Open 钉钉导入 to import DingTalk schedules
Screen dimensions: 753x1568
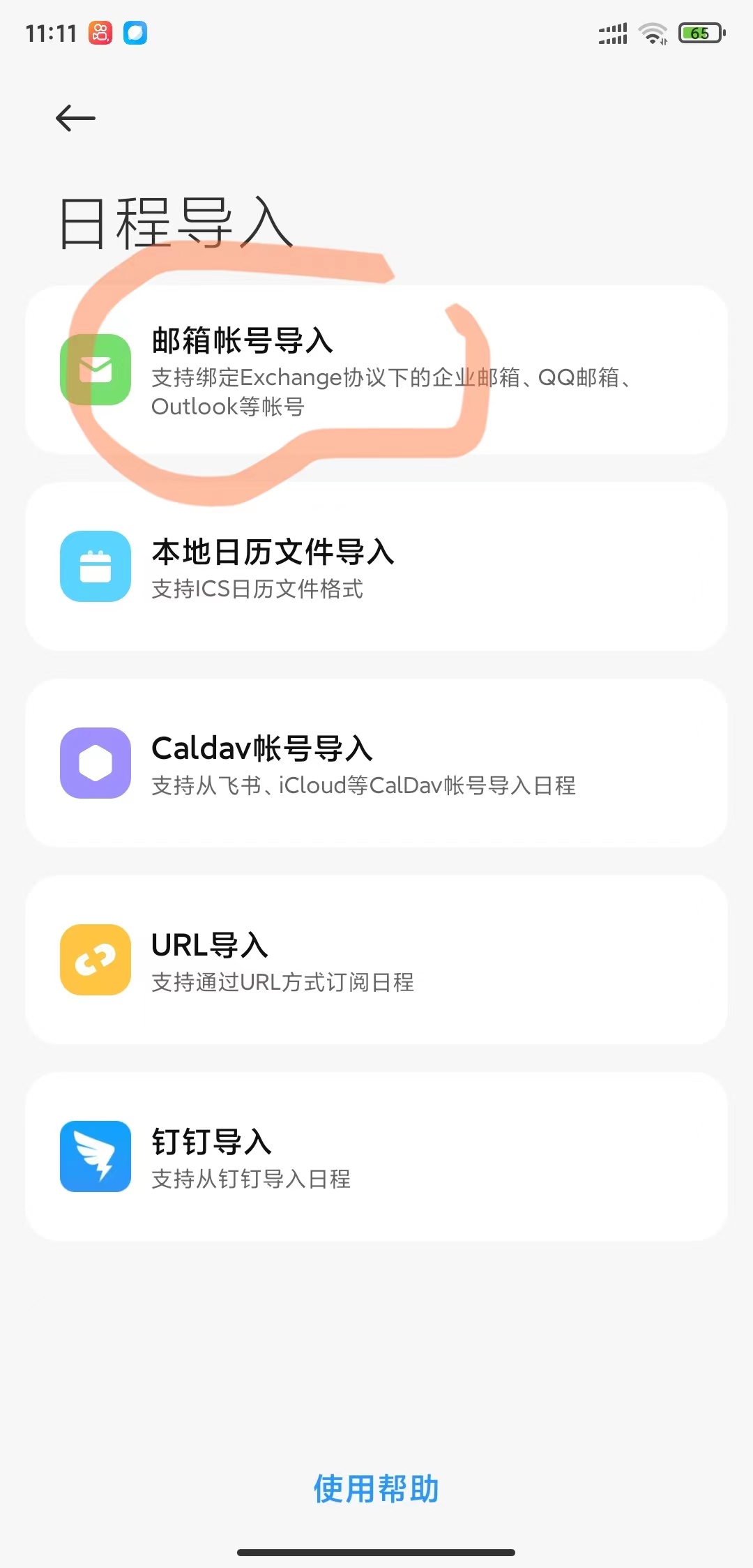tap(376, 1156)
